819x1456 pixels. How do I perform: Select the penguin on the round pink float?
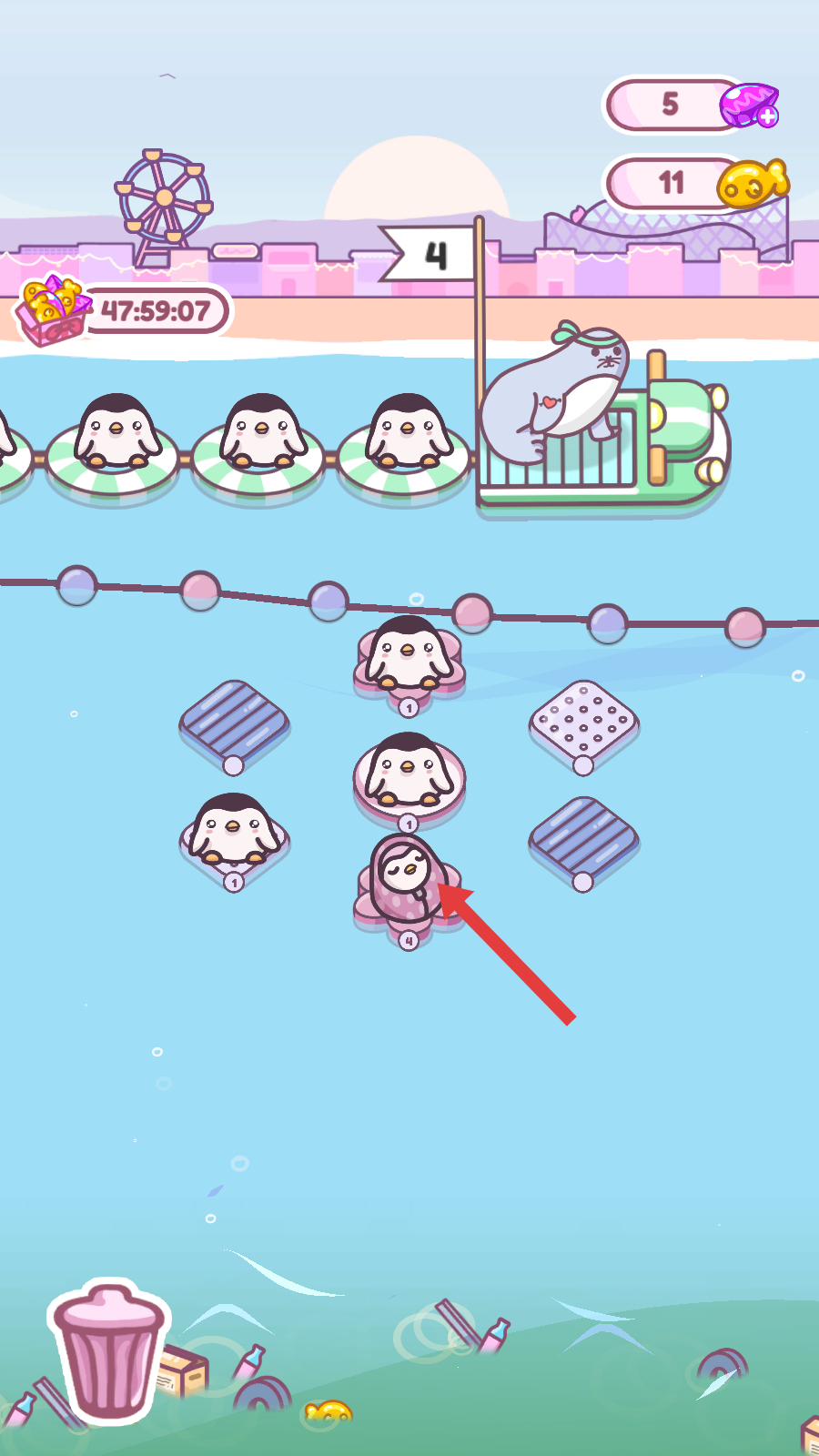click(x=409, y=772)
